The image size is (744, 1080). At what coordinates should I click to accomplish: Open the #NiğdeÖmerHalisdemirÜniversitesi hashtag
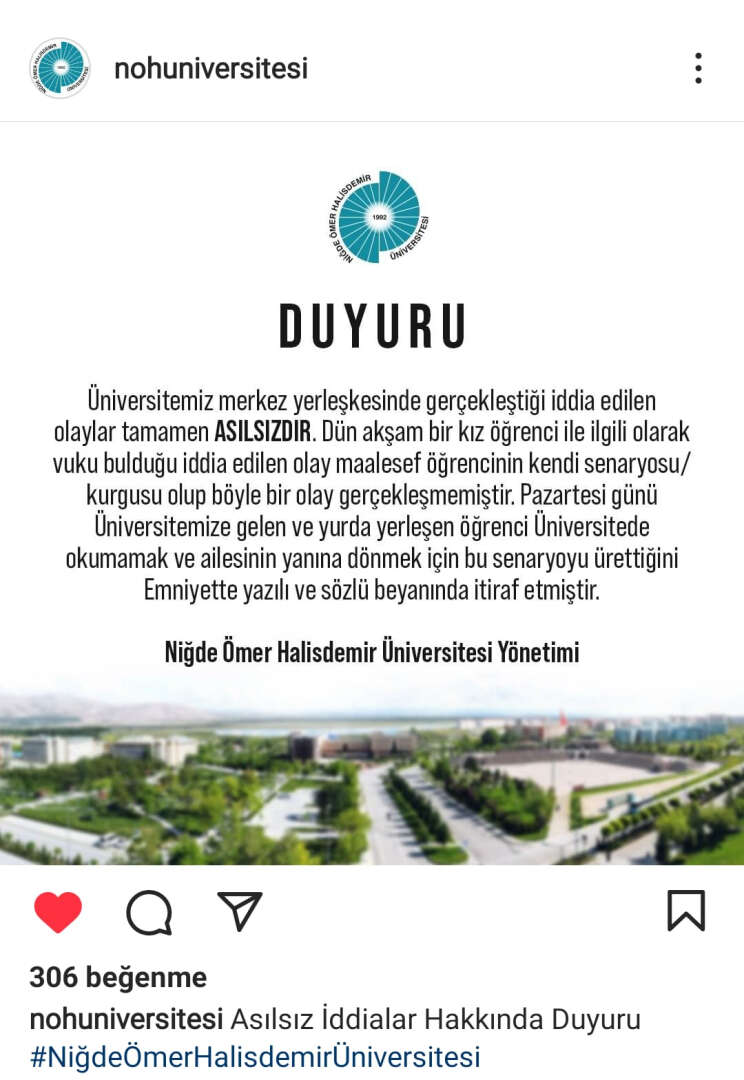[x=255, y=1057]
